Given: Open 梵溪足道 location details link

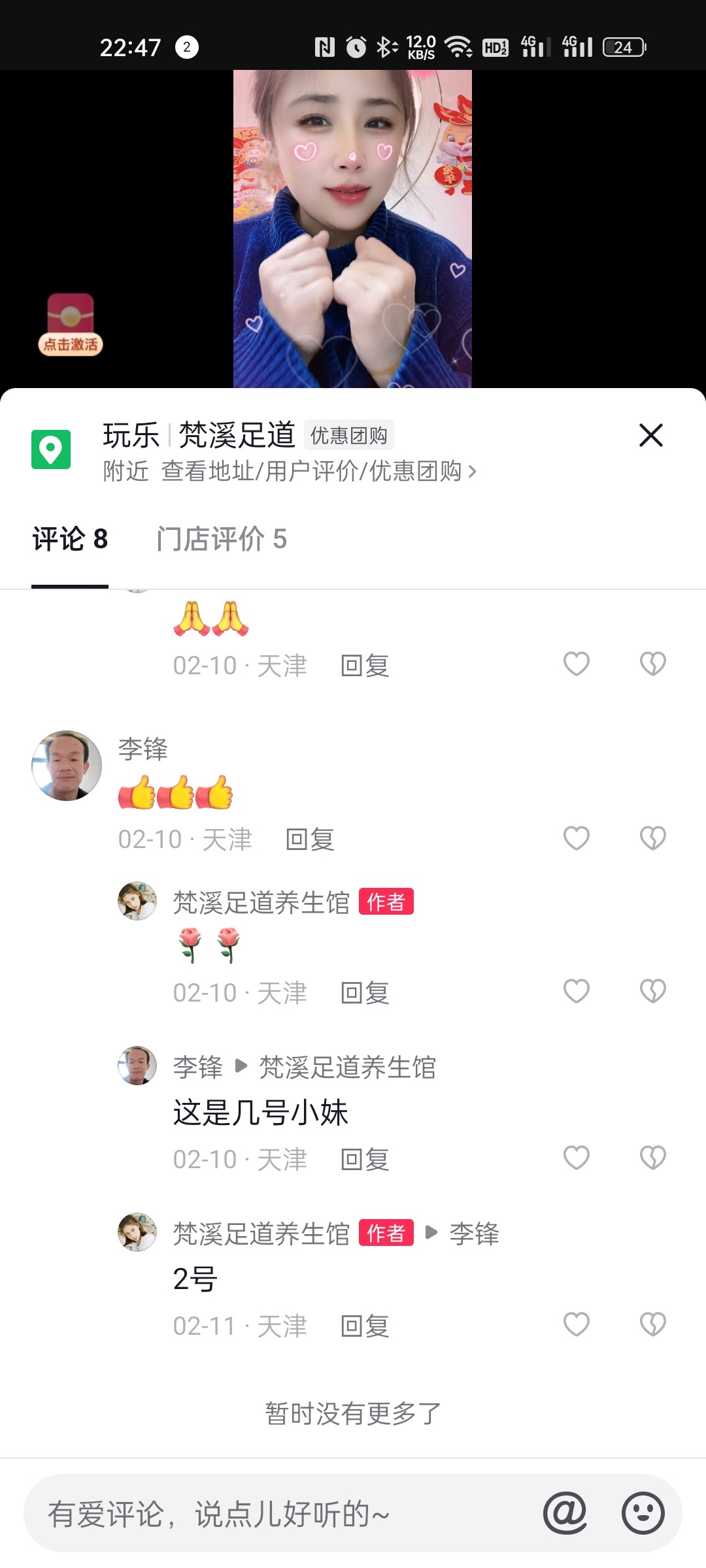Looking at the screenshot, I should click(x=289, y=471).
